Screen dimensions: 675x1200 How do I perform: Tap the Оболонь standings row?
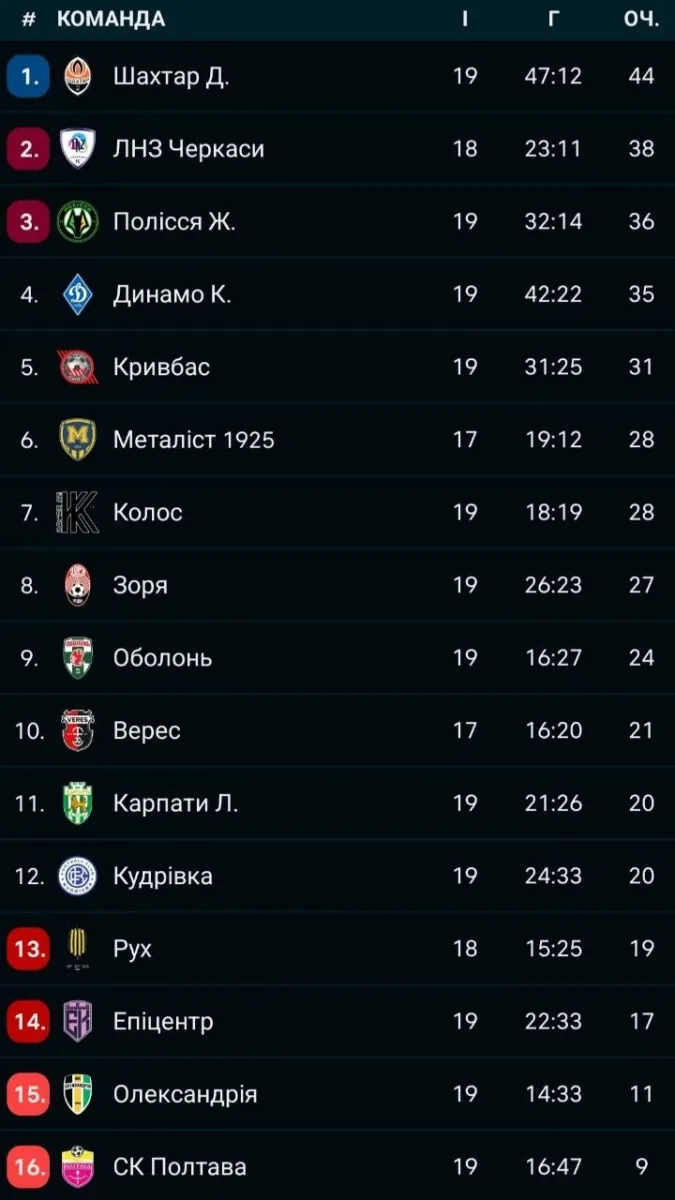point(162,658)
